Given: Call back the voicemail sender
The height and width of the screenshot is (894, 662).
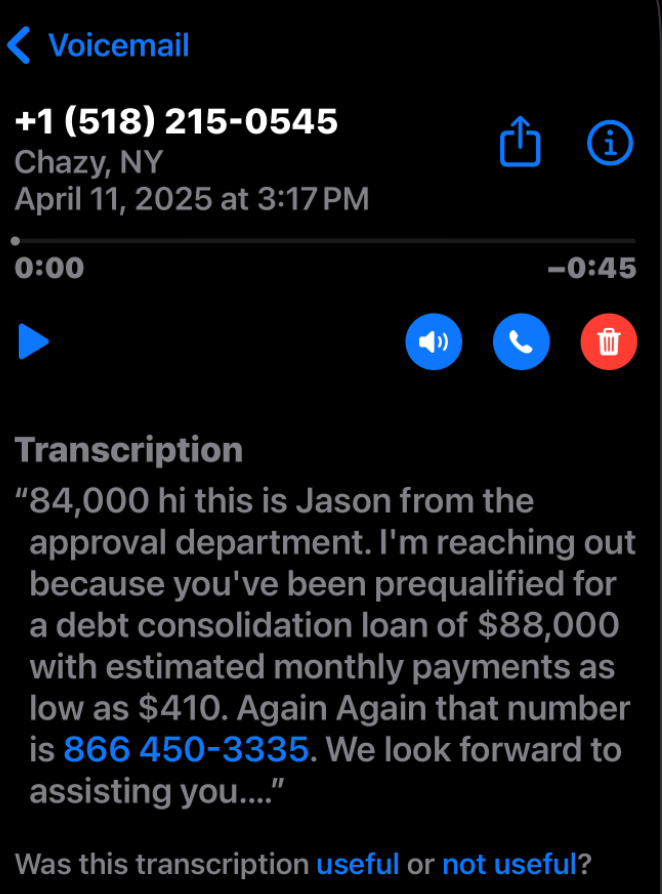Looking at the screenshot, I should click(x=521, y=342).
